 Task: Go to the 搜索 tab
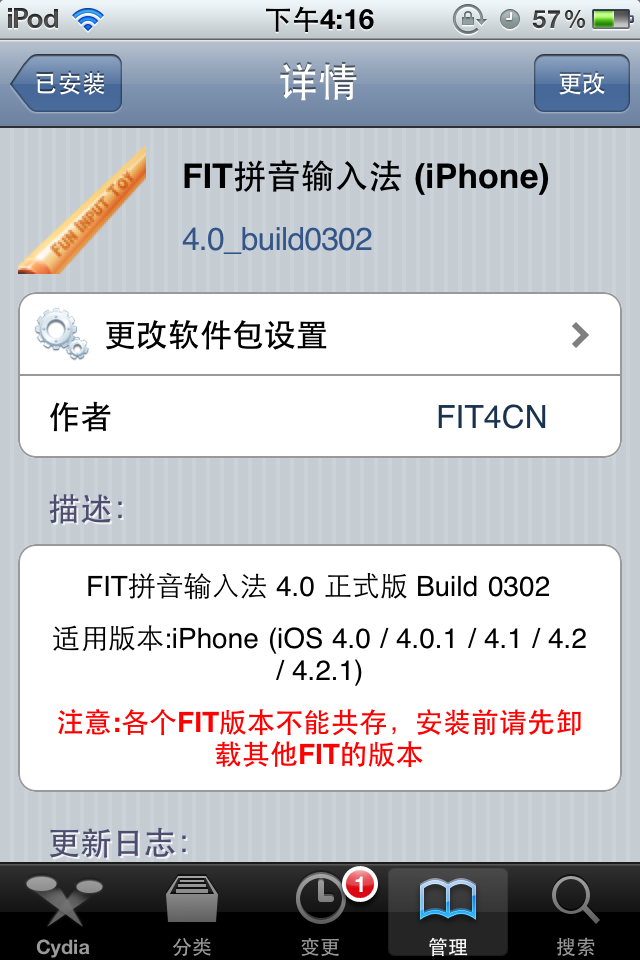click(x=575, y=912)
